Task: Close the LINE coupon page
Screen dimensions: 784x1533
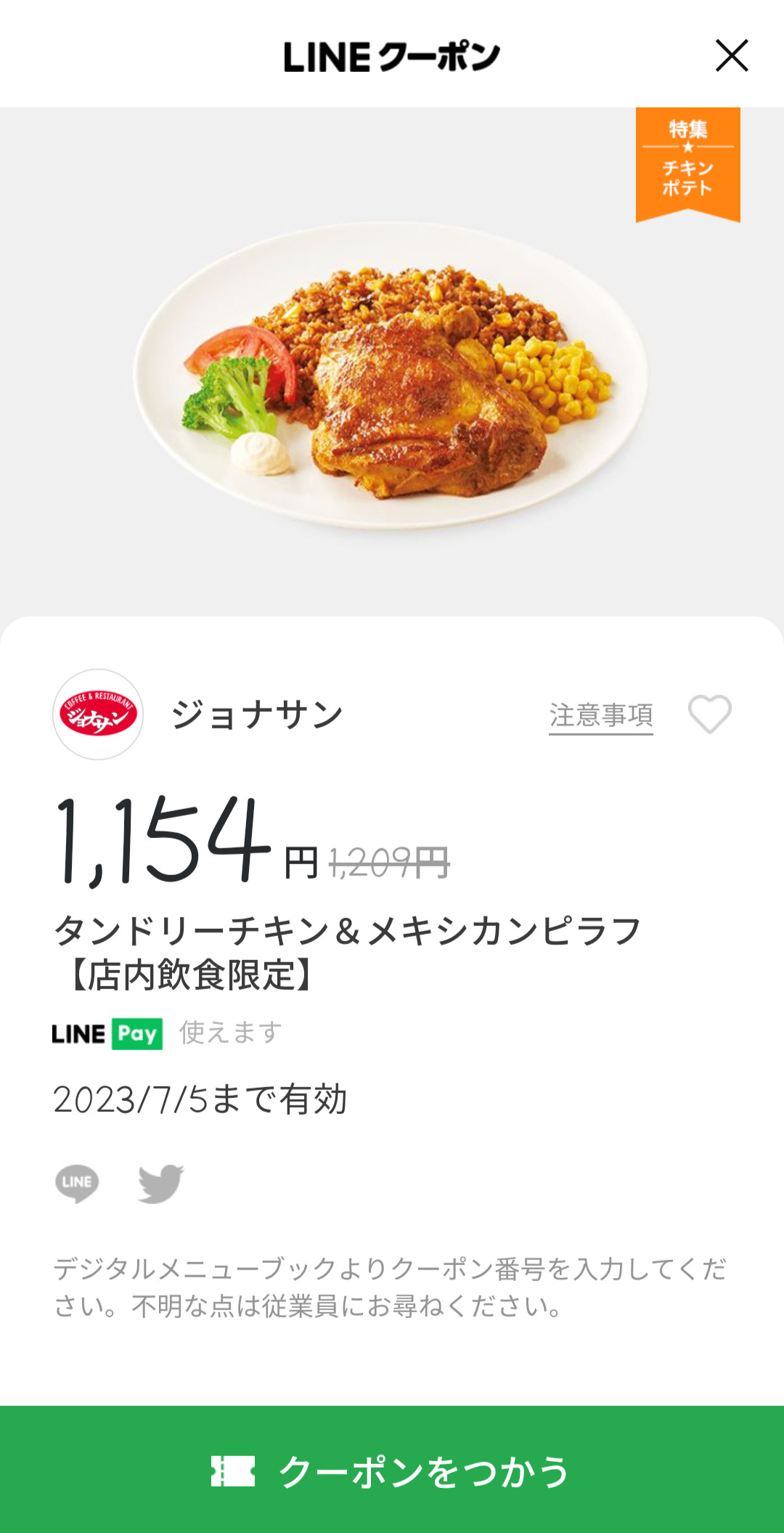Action: point(731,56)
